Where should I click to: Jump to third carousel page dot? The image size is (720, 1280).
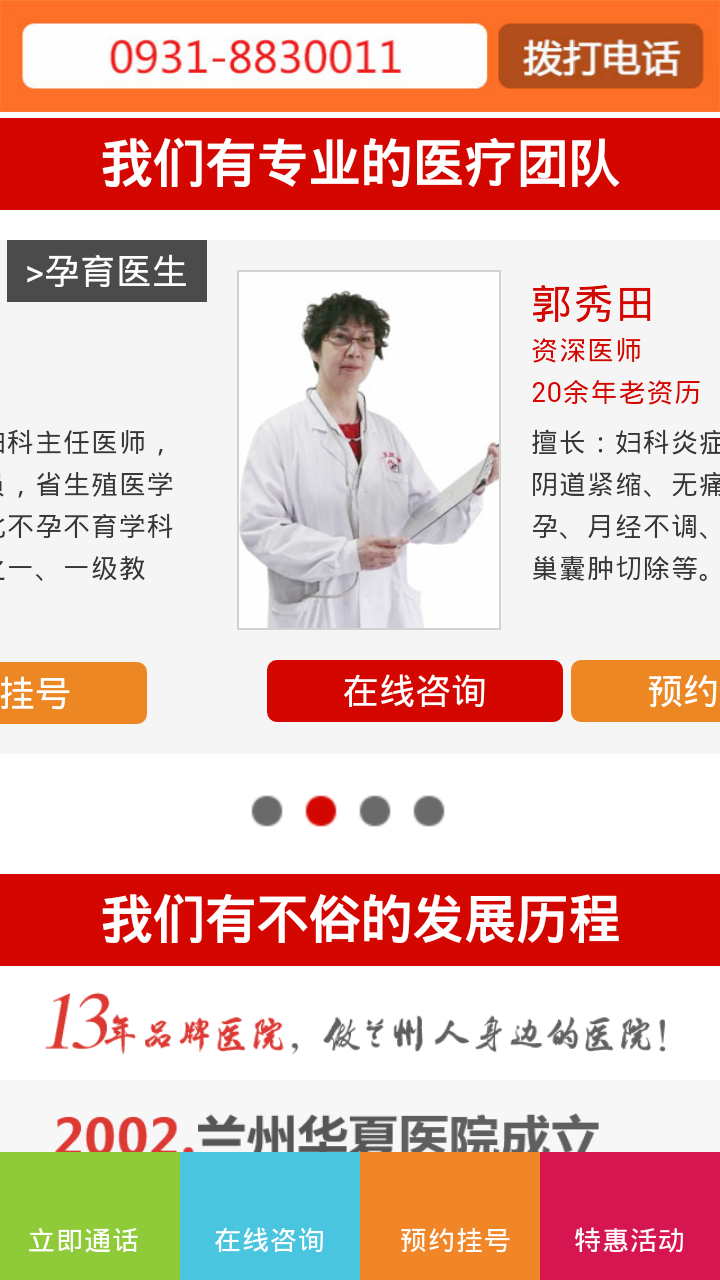(x=375, y=811)
